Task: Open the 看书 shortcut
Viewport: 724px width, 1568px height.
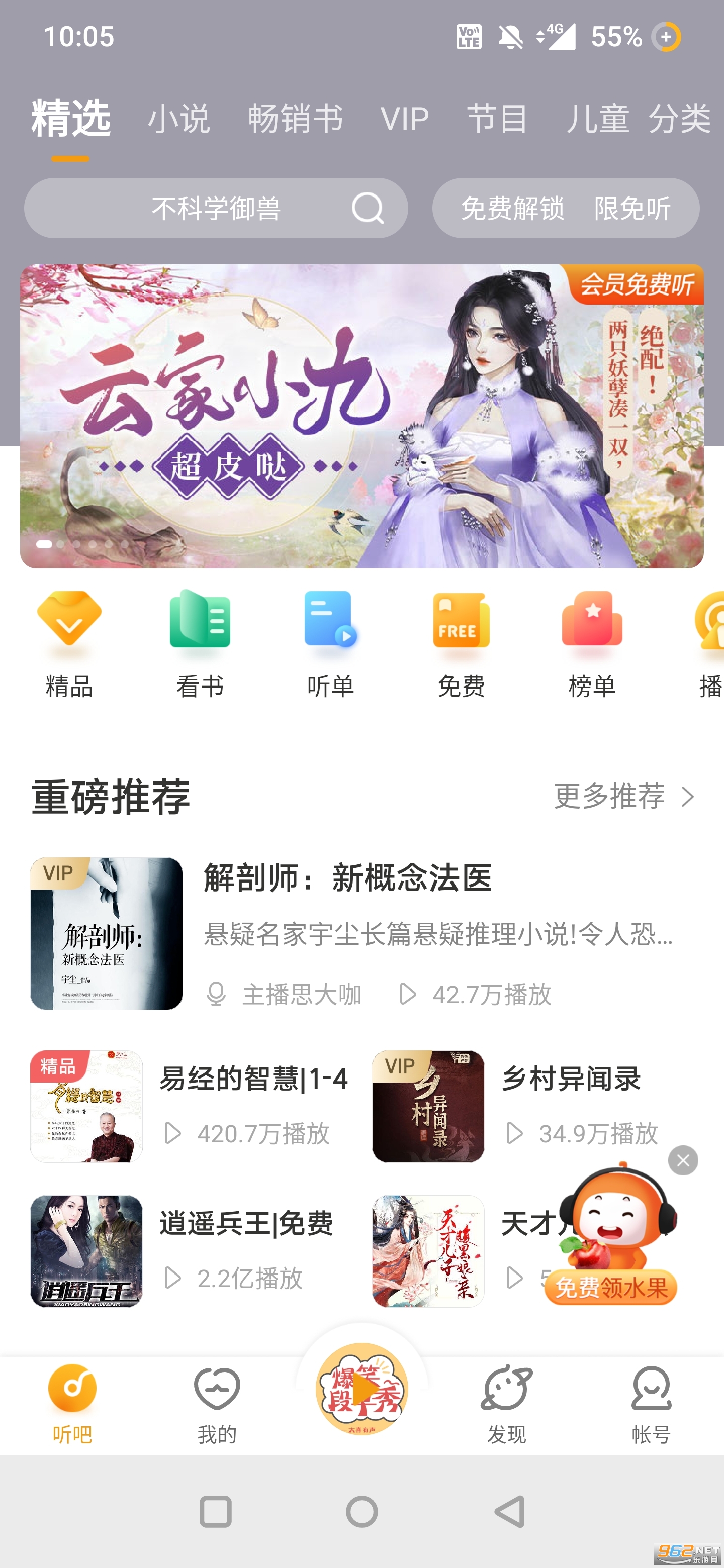Action: coord(200,643)
